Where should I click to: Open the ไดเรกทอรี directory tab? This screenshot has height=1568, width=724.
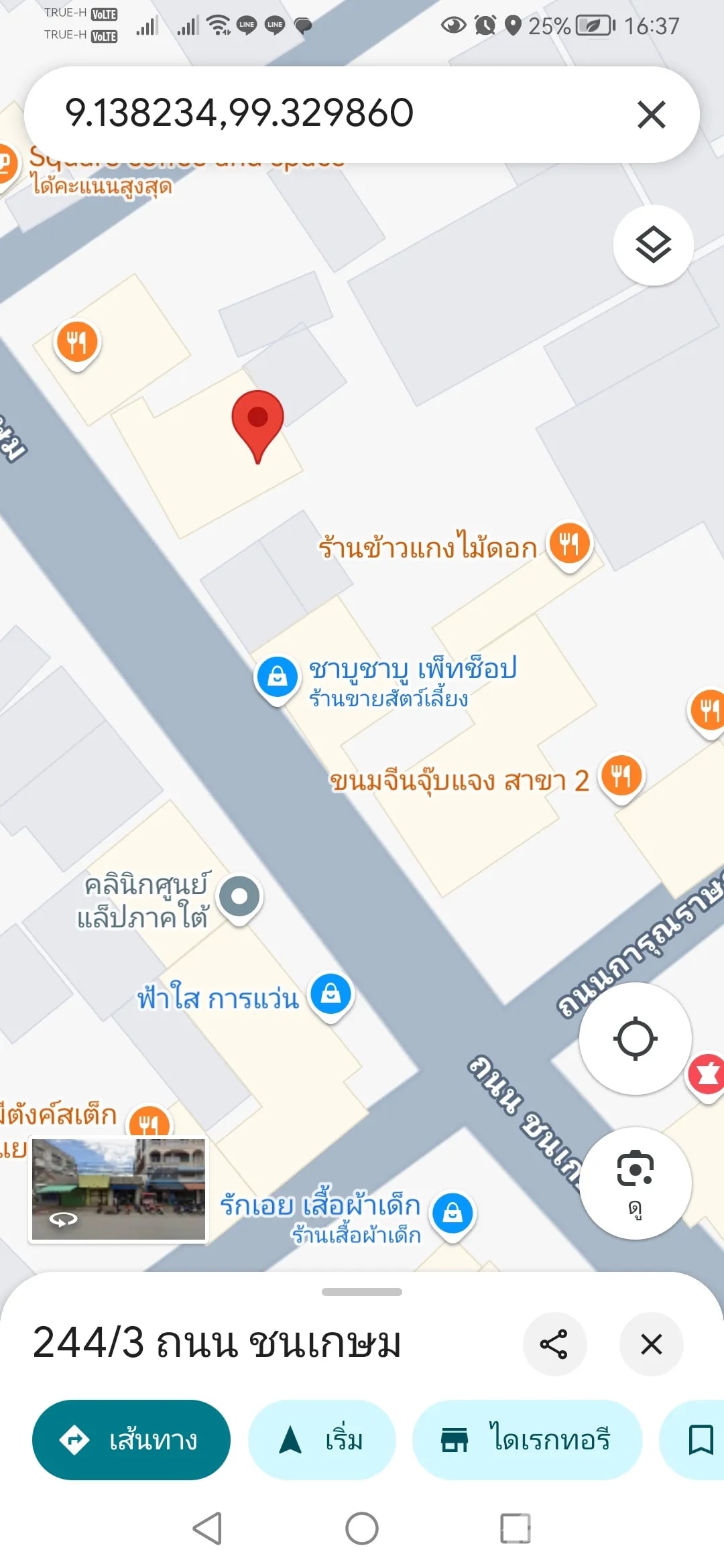point(526,1439)
